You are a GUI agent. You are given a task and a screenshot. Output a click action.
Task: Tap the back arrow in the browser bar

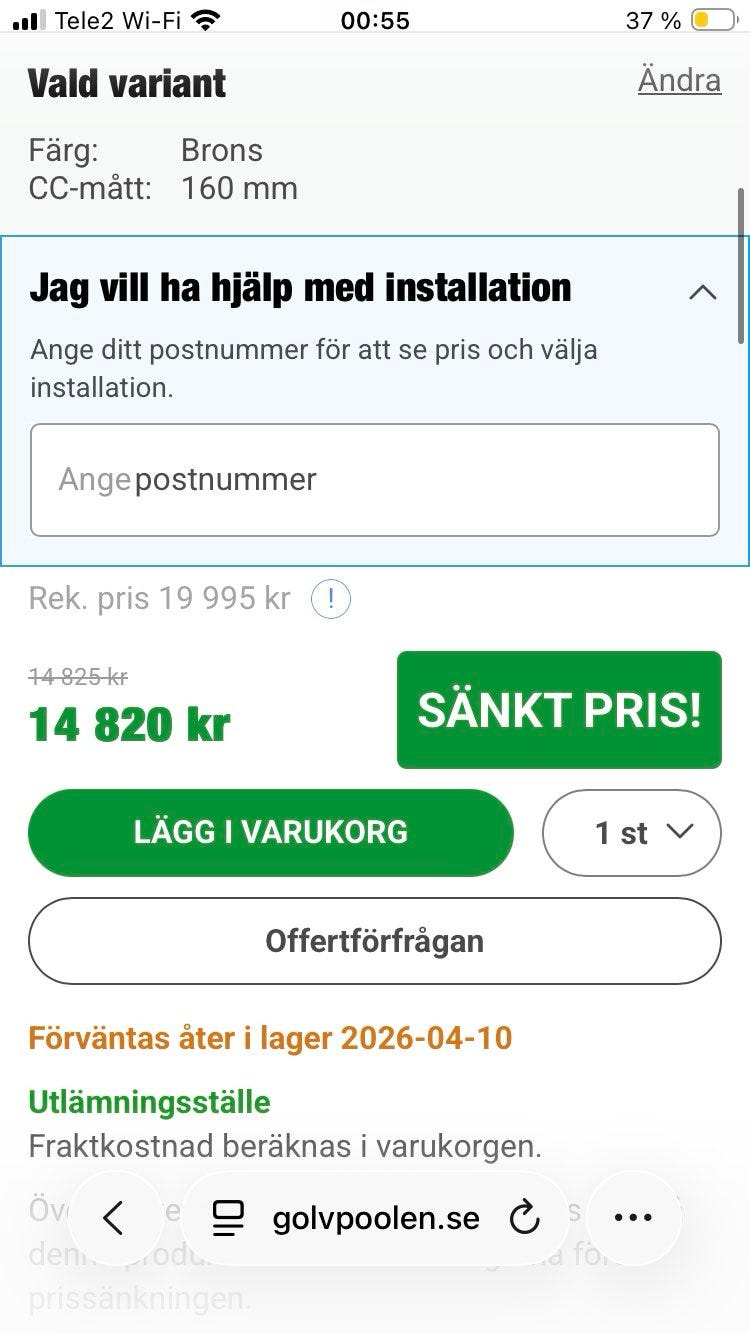pyautogui.click(x=117, y=1217)
